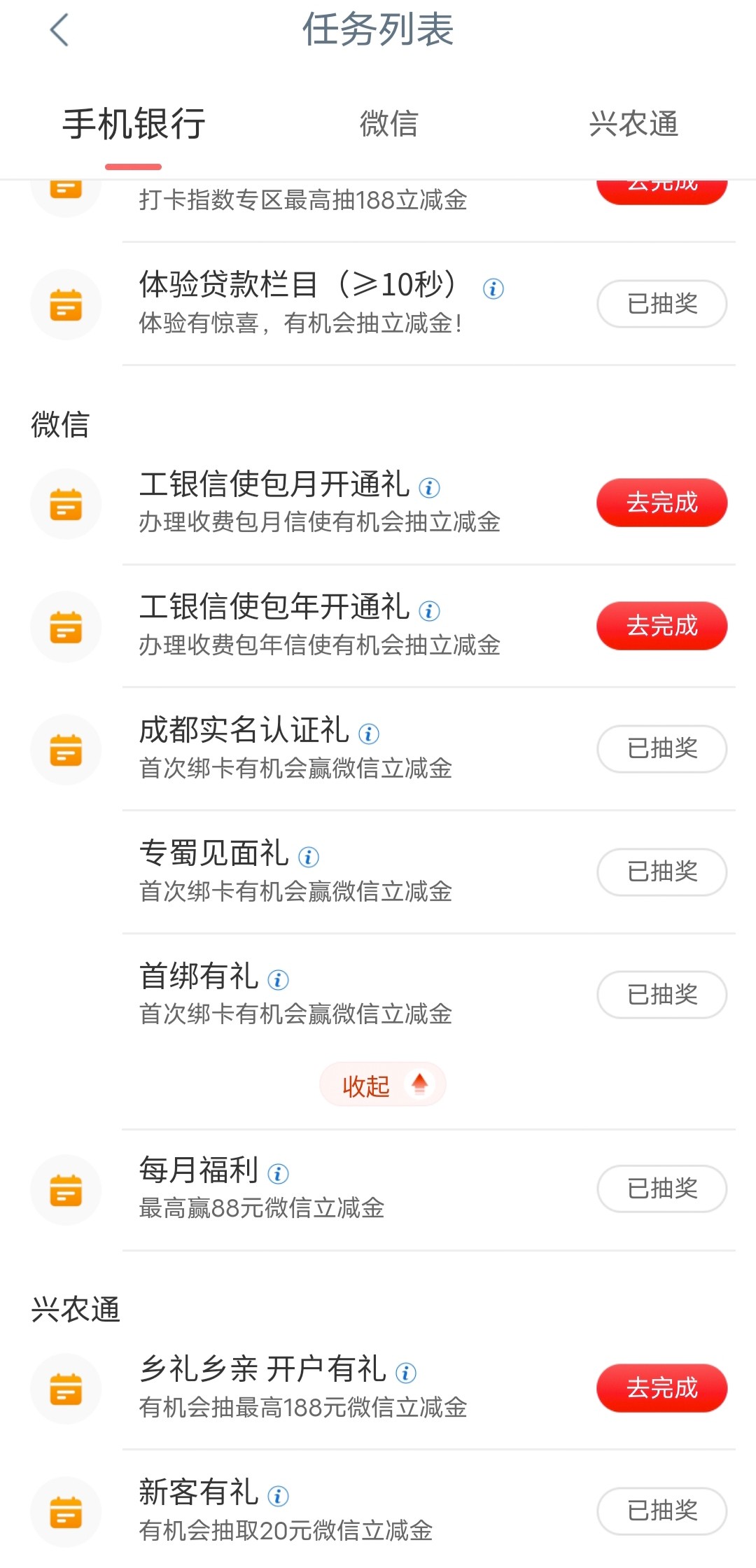Tap 去完成 for 工银信使包月开通礼
This screenshot has height=1568, width=756.
pos(661,503)
